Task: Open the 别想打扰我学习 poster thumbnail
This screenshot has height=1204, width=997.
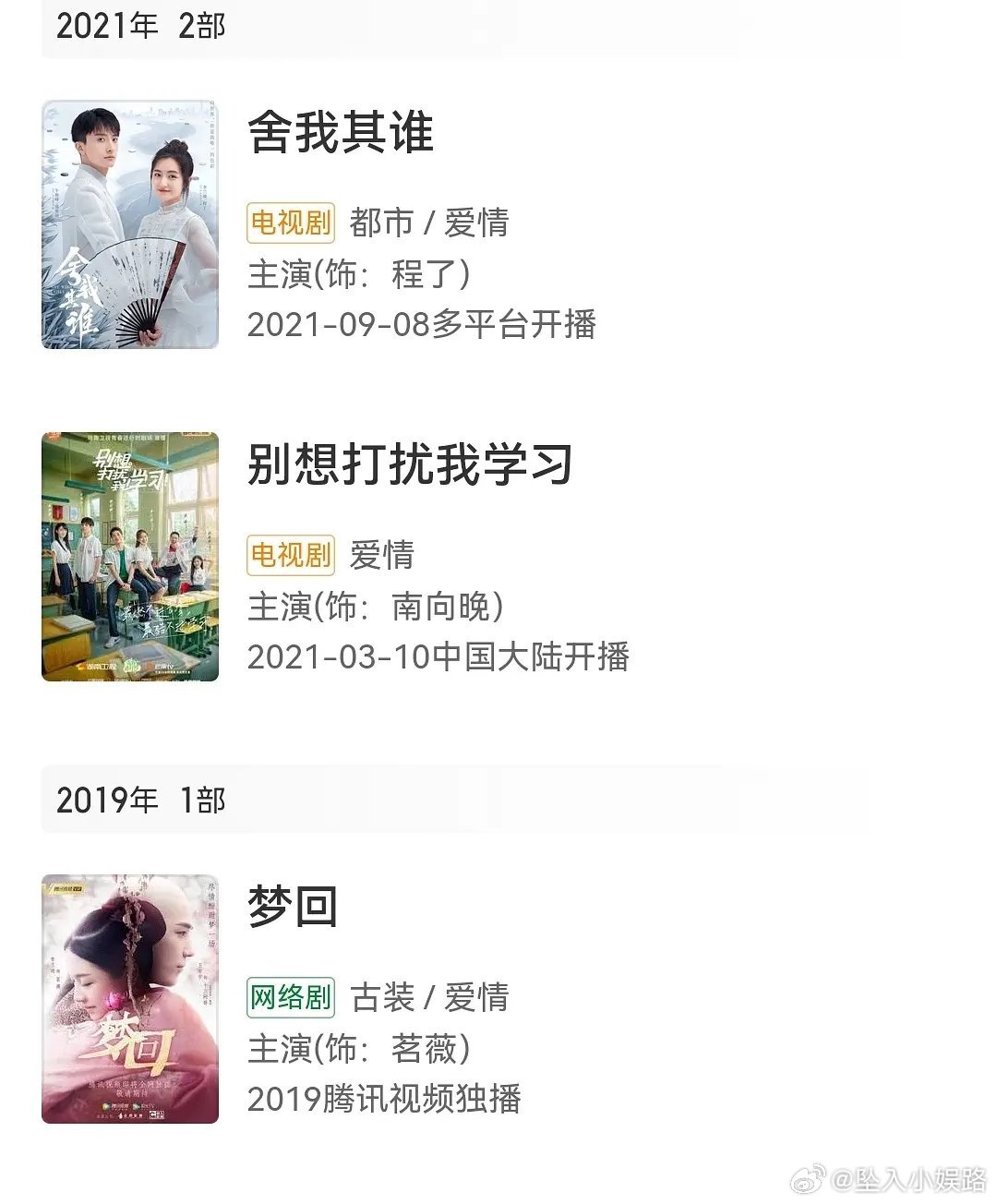Action: click(x=129, y=558)
